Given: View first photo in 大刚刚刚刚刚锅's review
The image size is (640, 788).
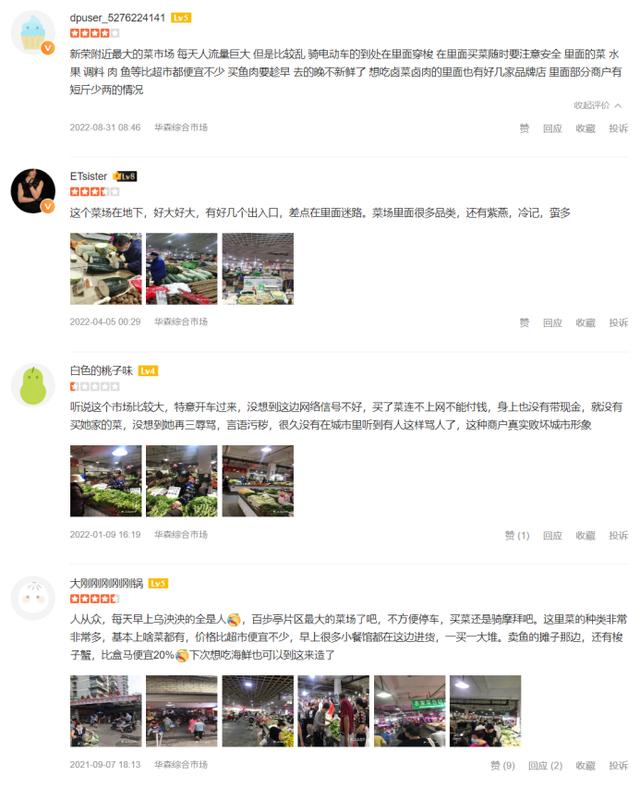Looking at the screenshot, I should pyautogui.click(x=106, y=711).
